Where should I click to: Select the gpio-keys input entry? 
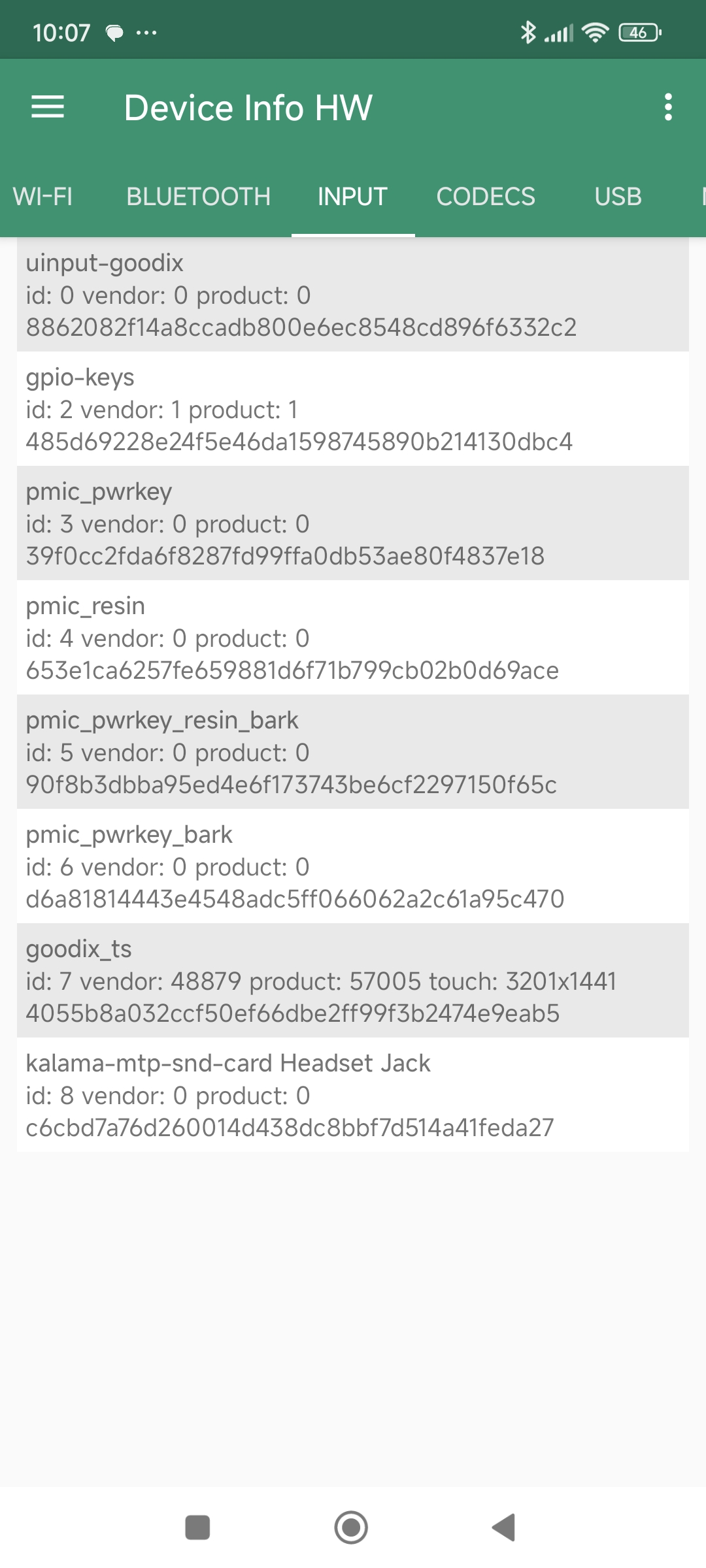(x=353, y=409)
